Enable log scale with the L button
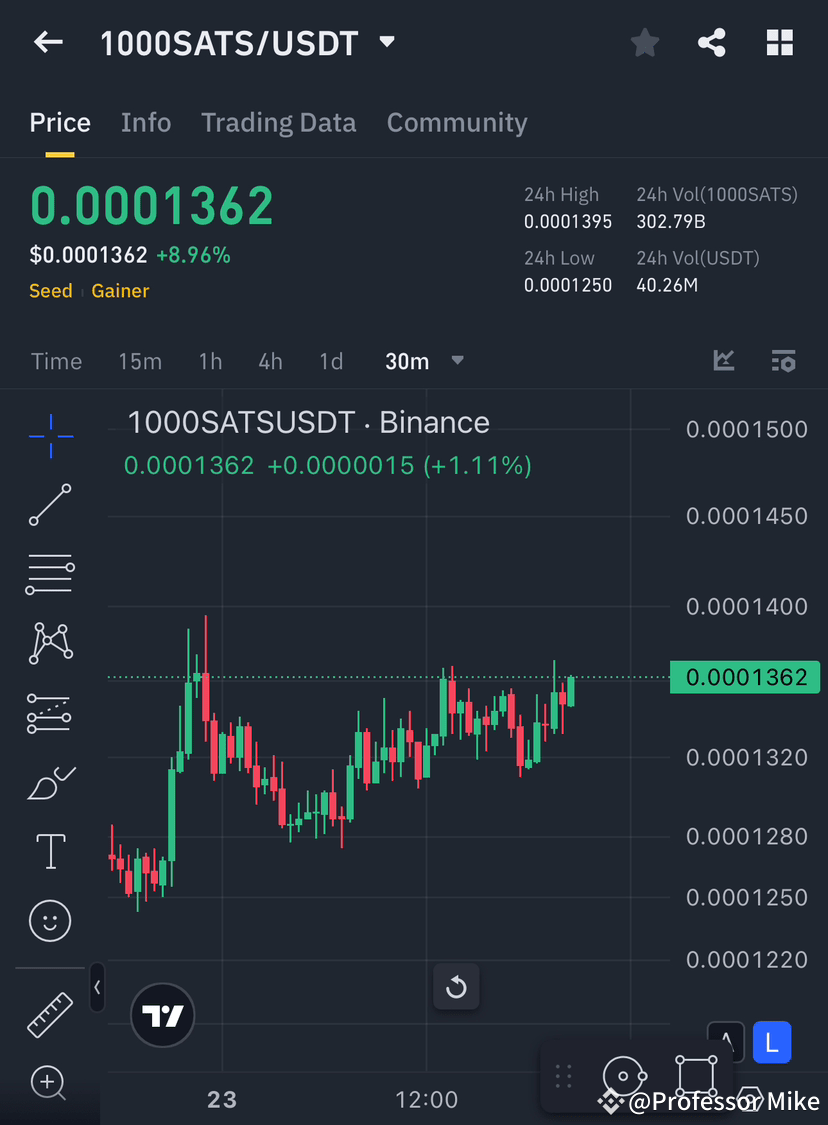 [x=771, y=1041]
